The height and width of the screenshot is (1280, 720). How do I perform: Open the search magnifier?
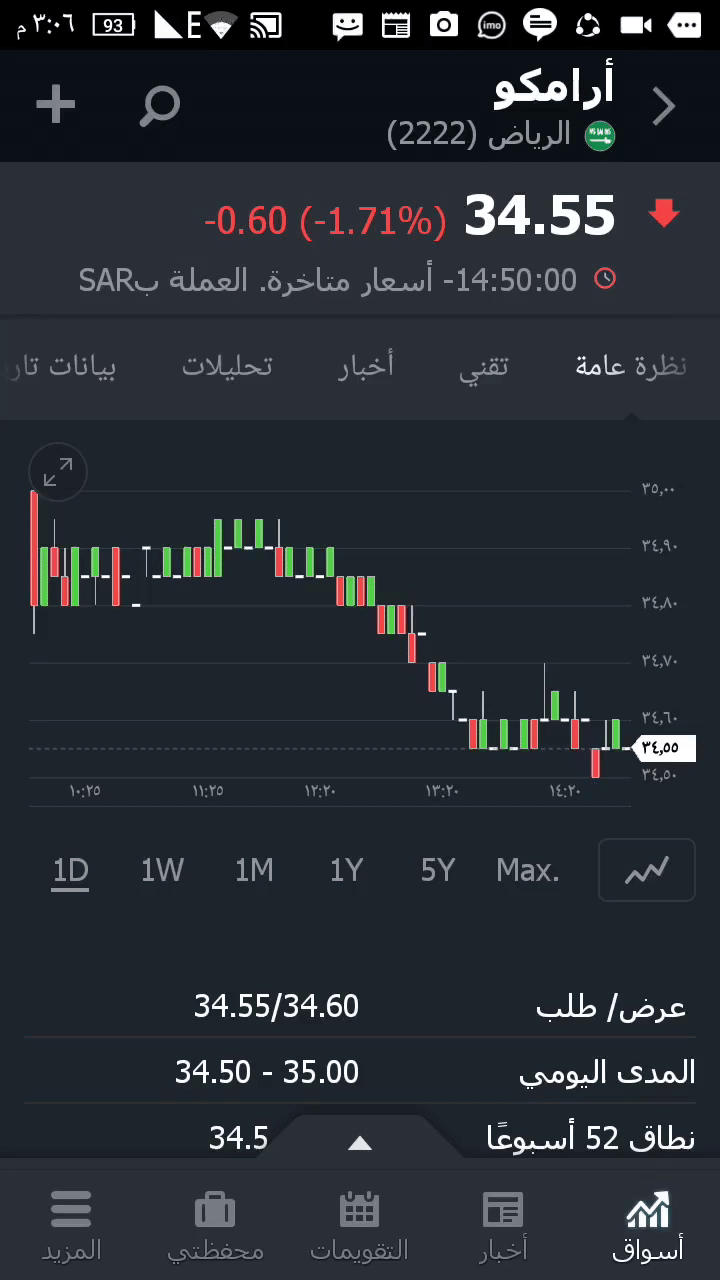pyautogui.click(x=160, y=105)
